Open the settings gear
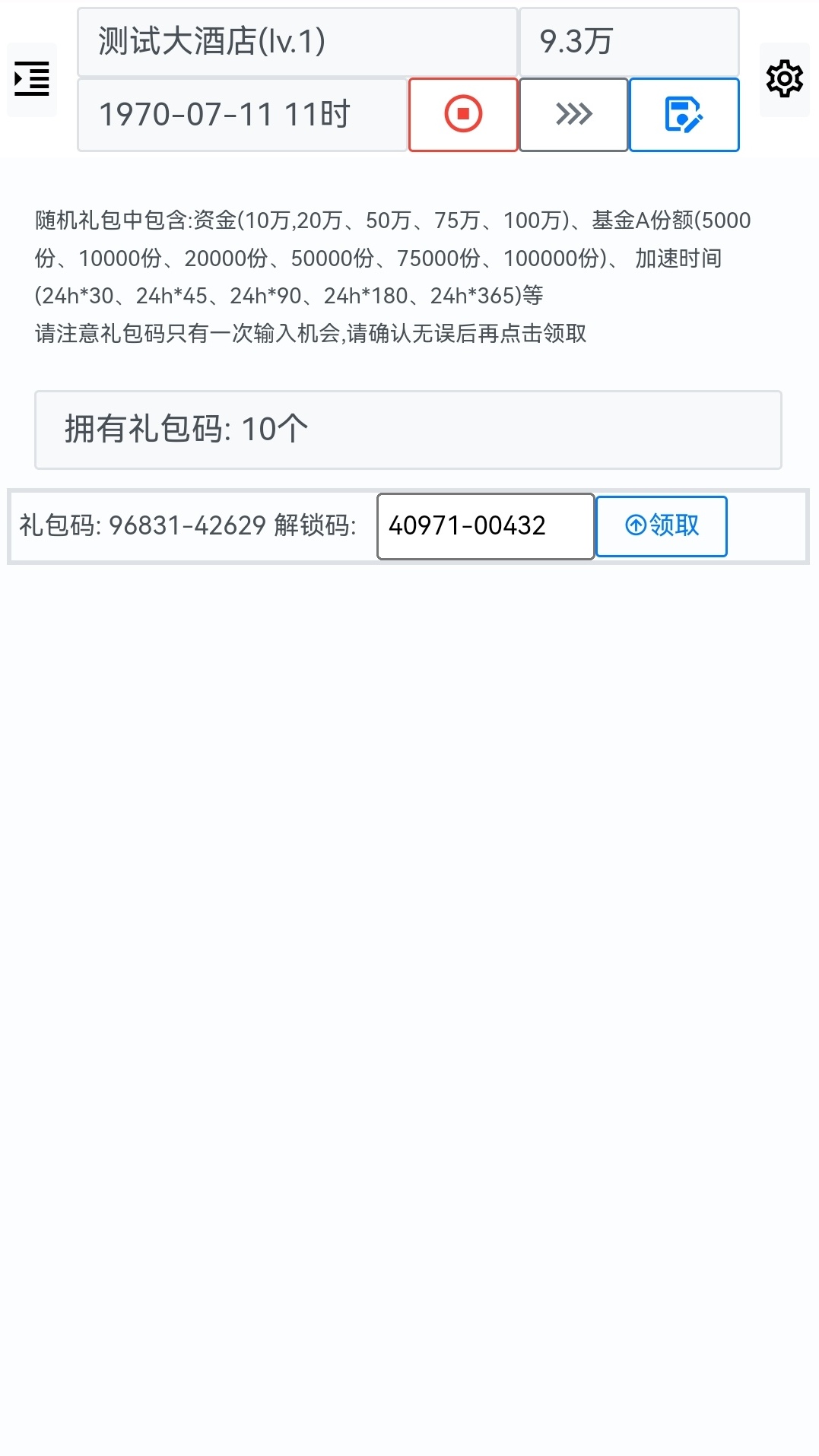Screen dimensions: 819x1456 tap(785, 77)
